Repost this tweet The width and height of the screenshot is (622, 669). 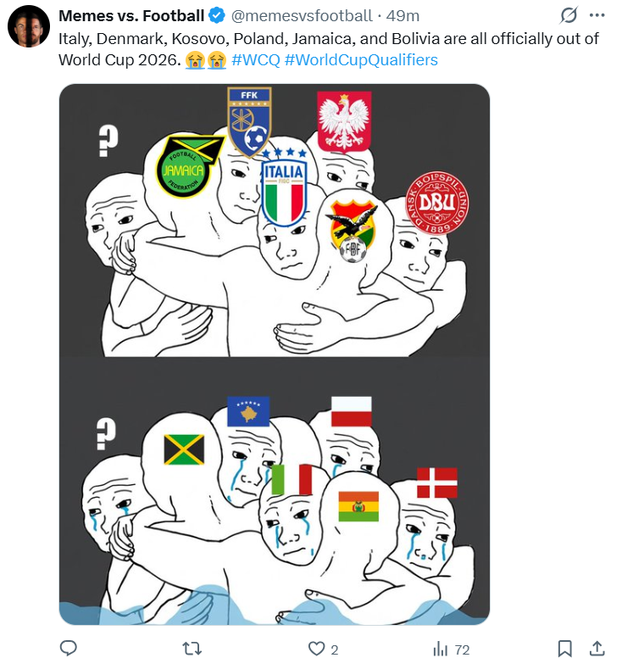click(x=193, y=648)
